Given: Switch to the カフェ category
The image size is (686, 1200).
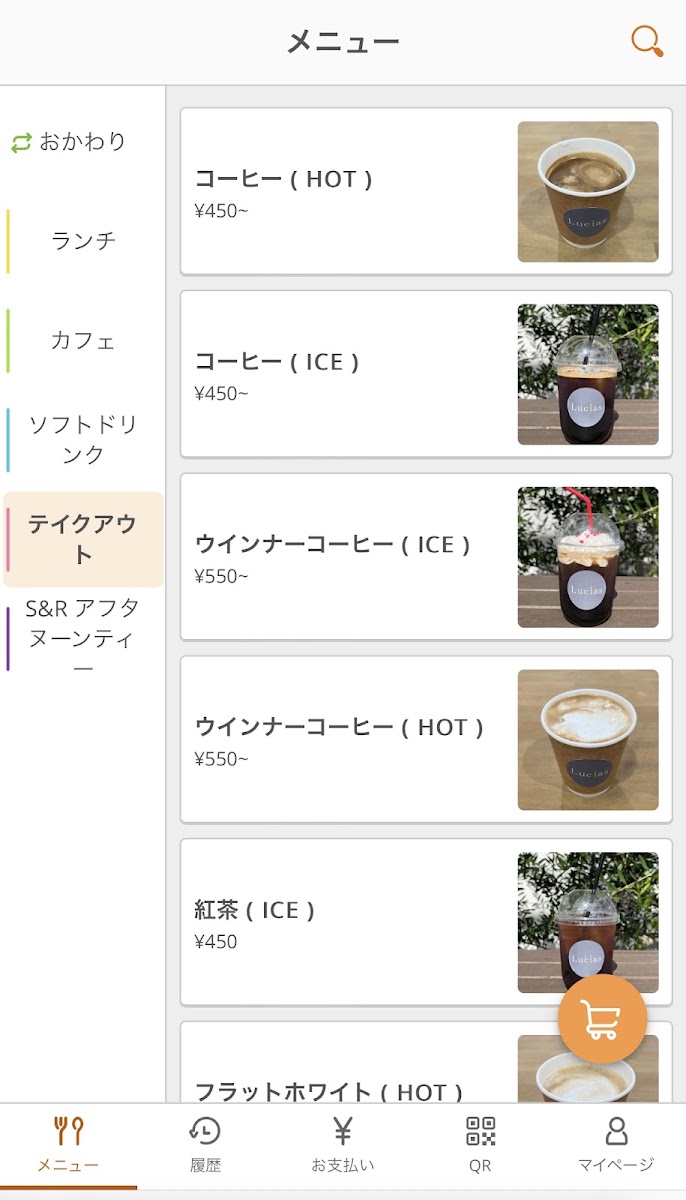Looking at the screenshot, I should (x=83, y=340).
